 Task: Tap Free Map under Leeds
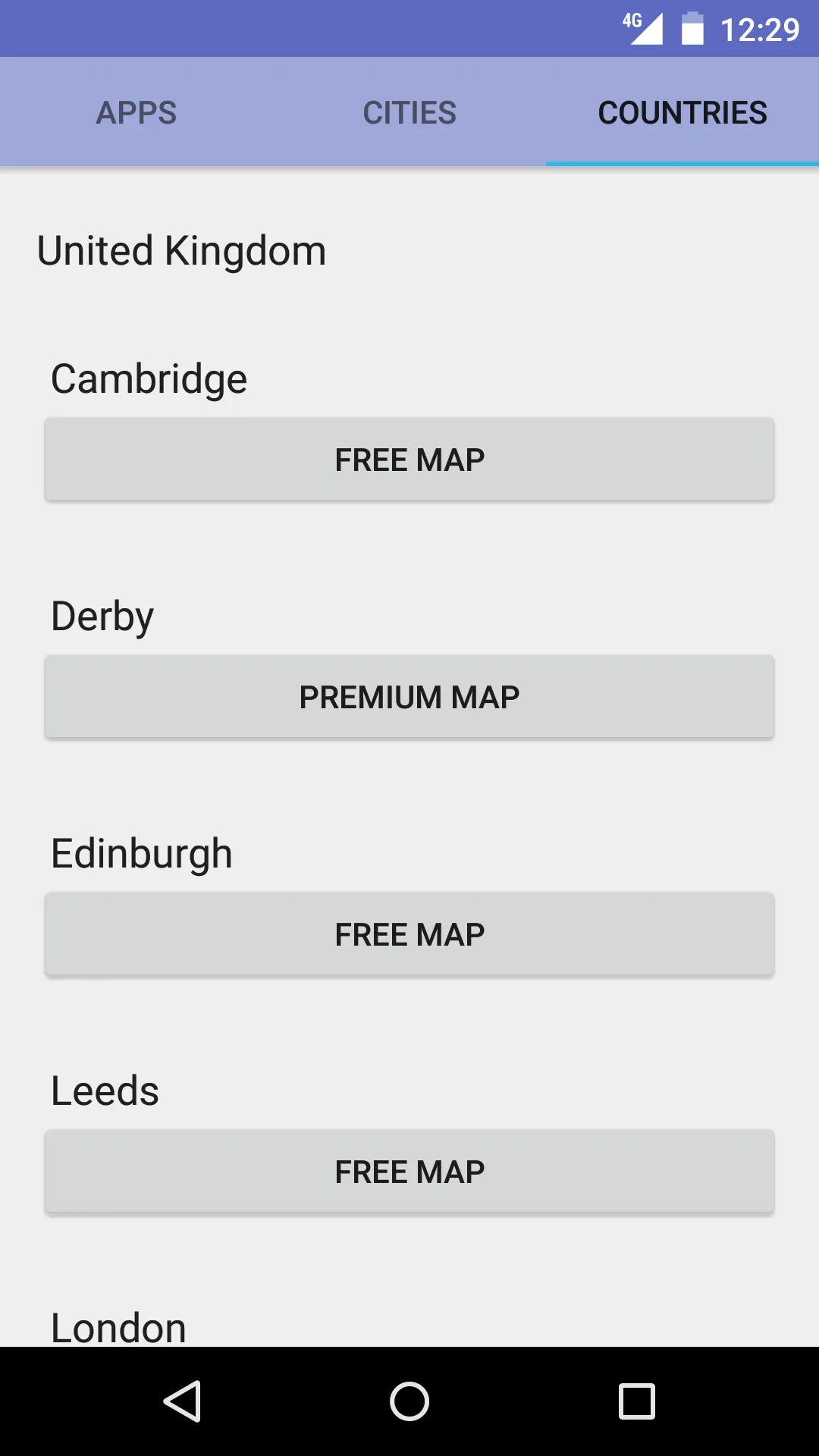[x=409, y=1172]
